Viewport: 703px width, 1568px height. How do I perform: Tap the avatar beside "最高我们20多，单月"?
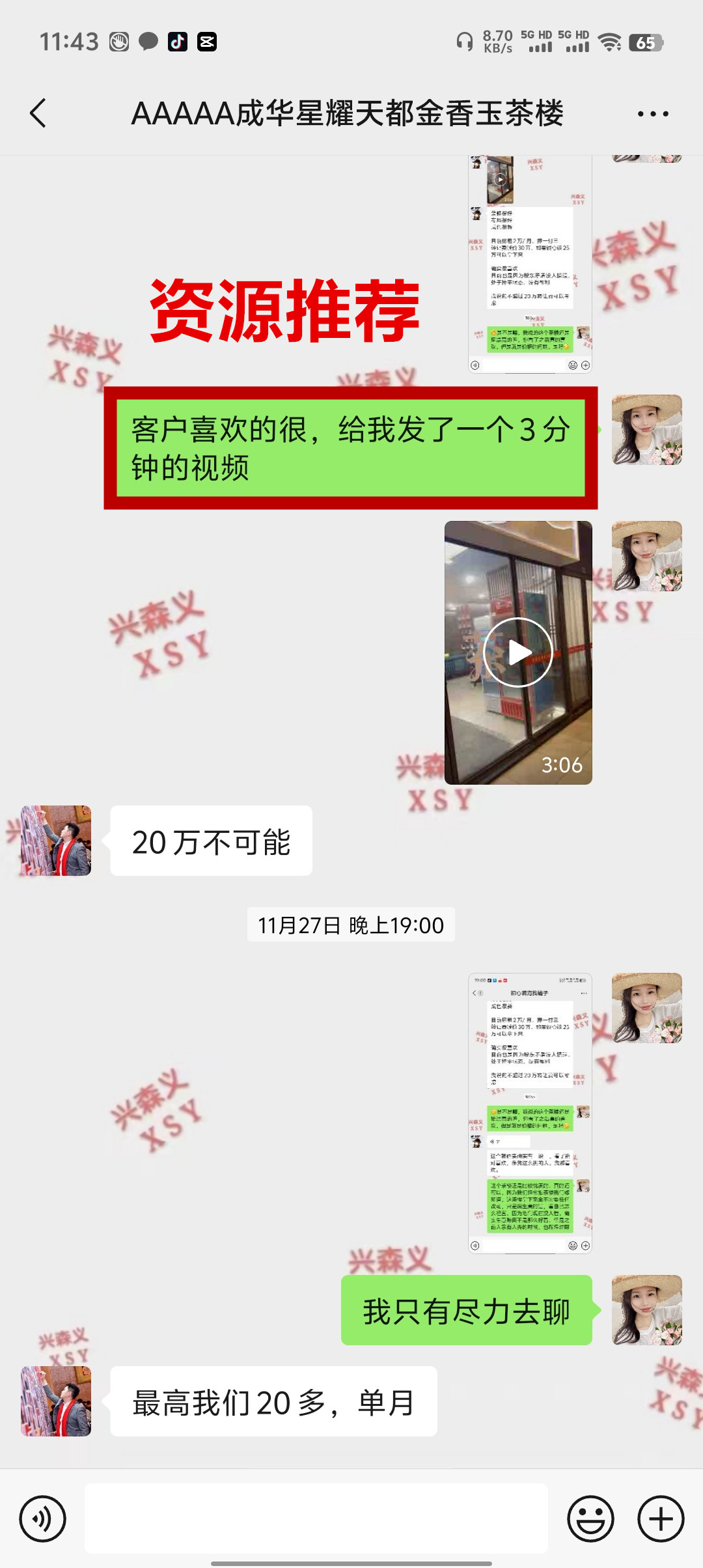[56, 1401]
